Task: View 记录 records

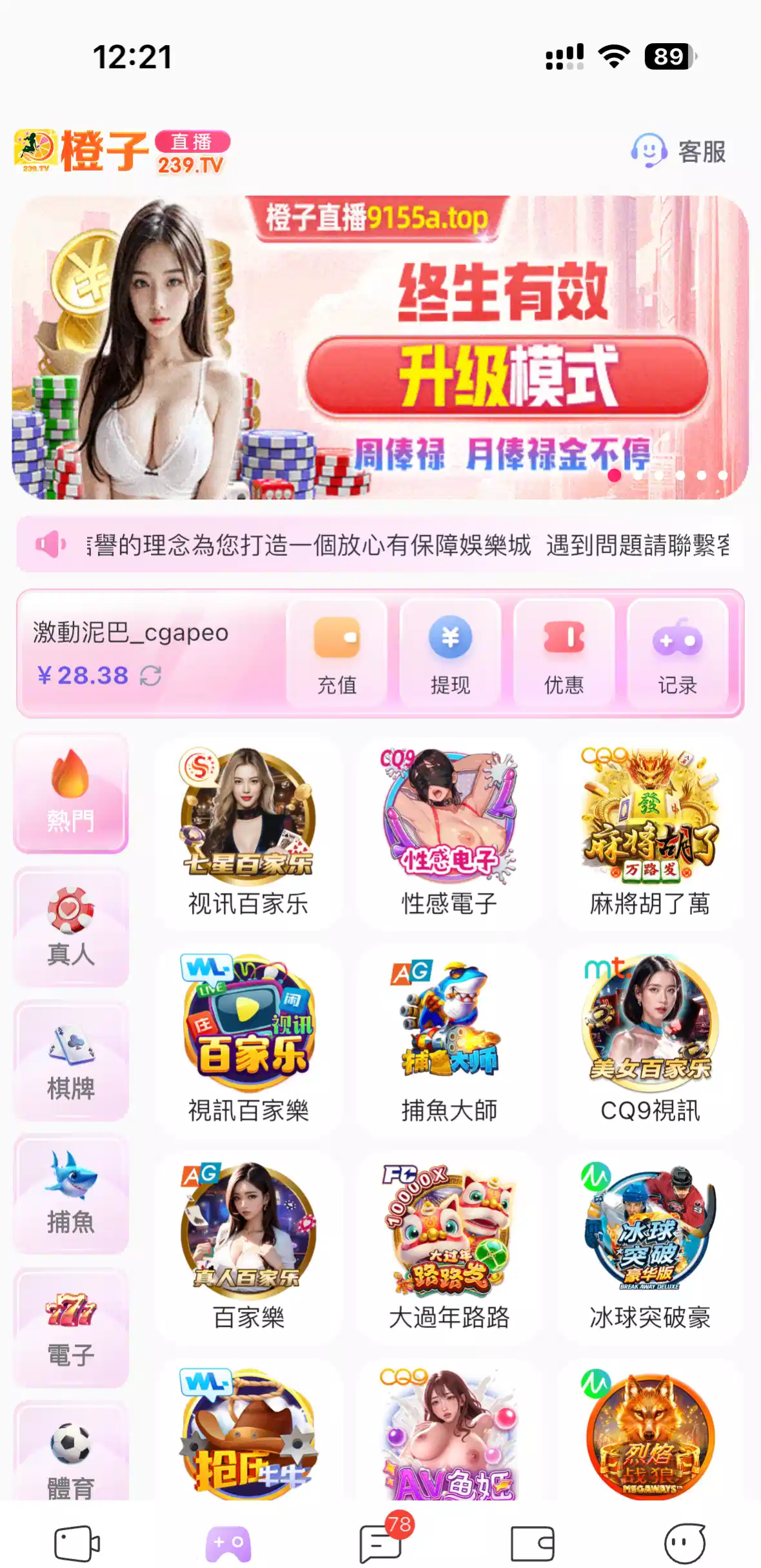Action: coord(677,652)
